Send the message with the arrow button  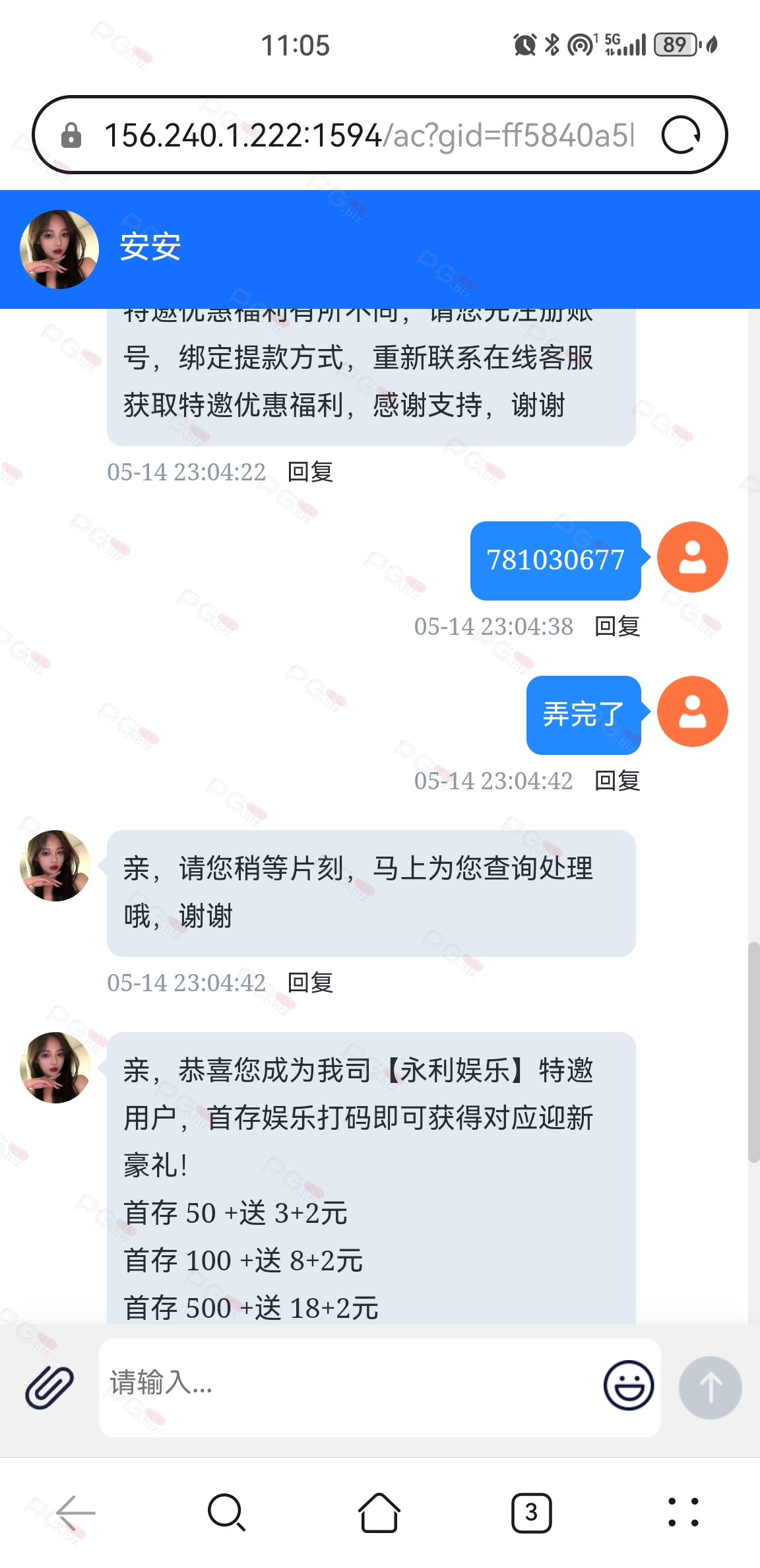(711, 1388)
